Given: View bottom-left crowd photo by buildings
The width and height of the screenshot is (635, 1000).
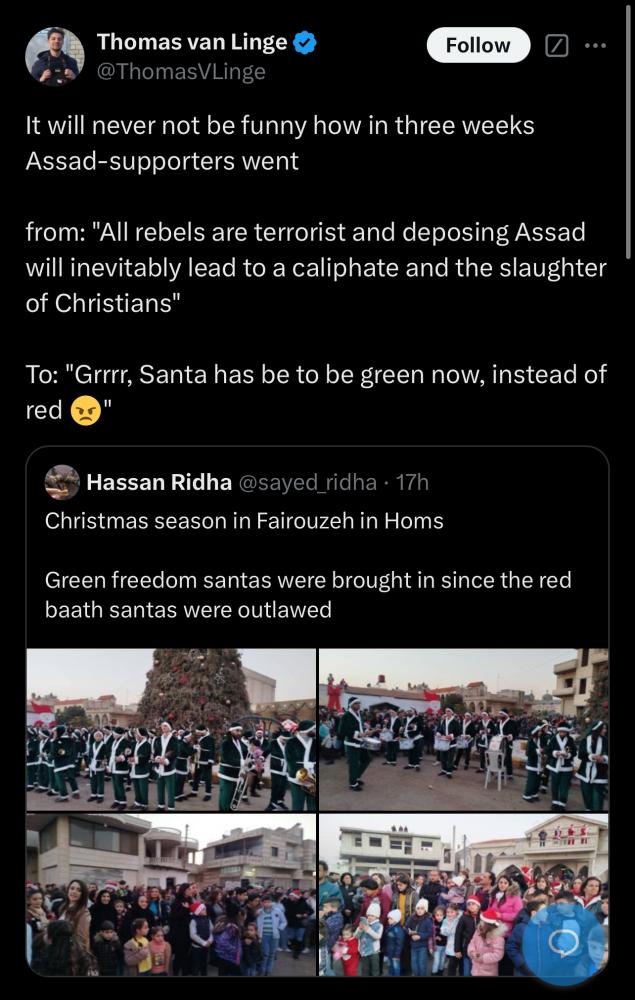Looking at the screenshot, I should [x=170, y=894].
